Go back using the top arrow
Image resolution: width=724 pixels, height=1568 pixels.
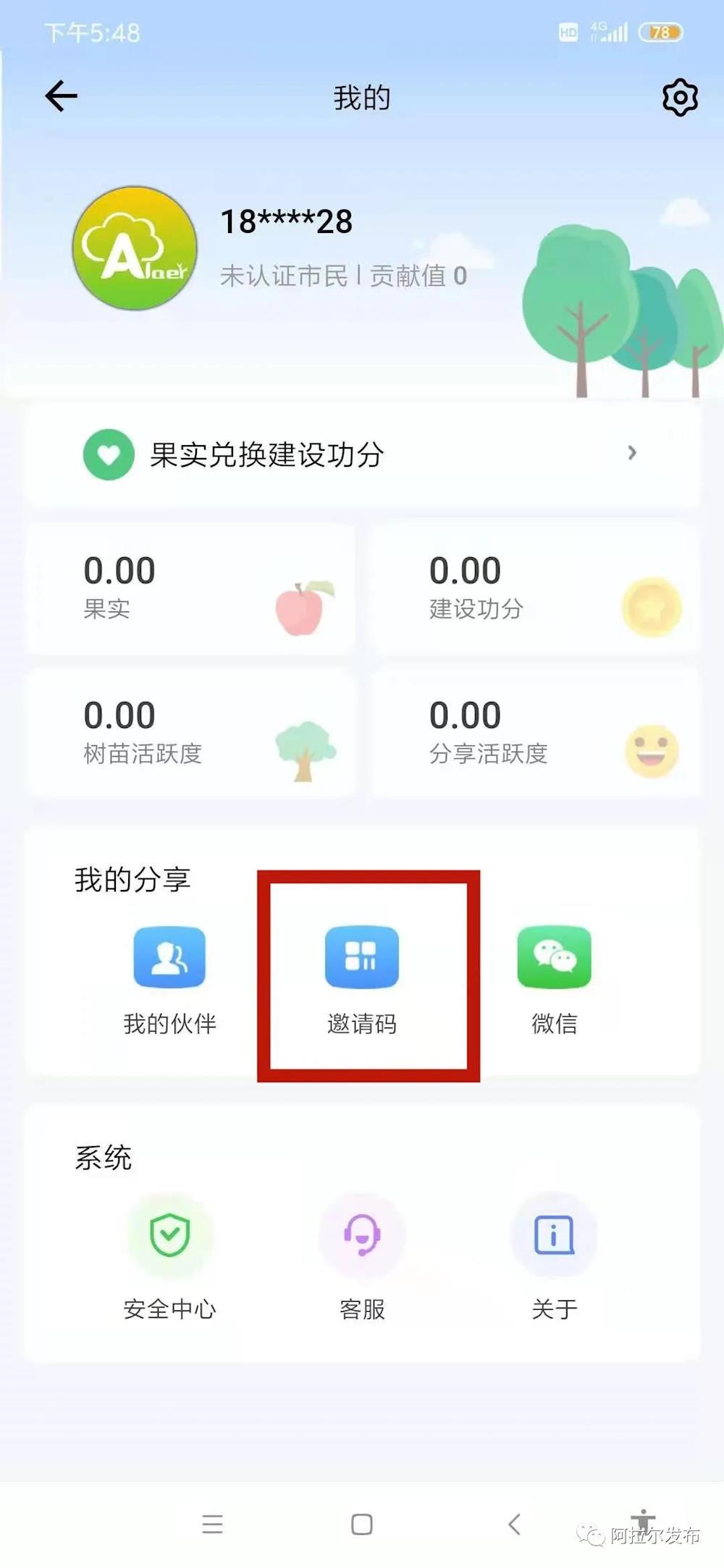[61, 96]
